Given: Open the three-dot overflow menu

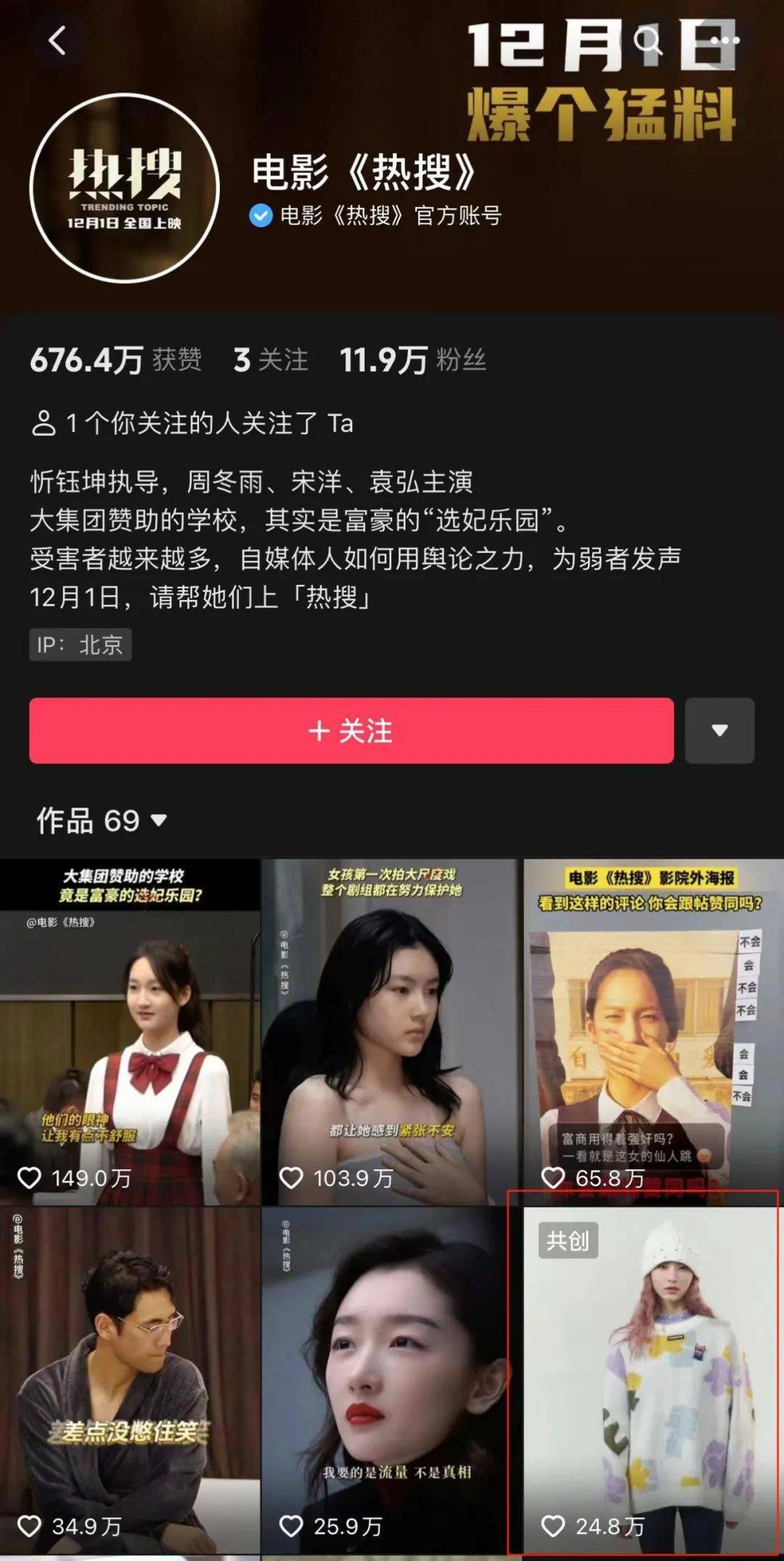Looking at the screenshot, I should [x=724, y=41].
